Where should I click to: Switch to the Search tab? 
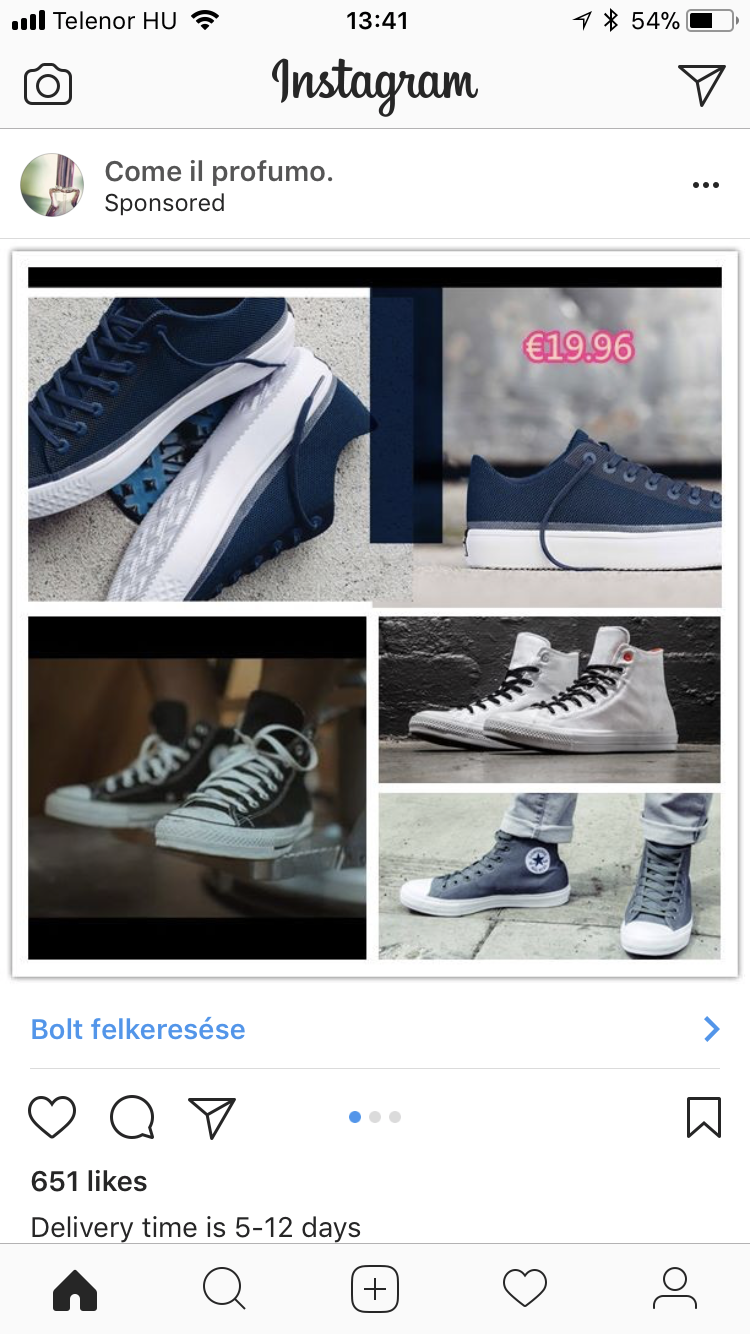click(224, 1289)
